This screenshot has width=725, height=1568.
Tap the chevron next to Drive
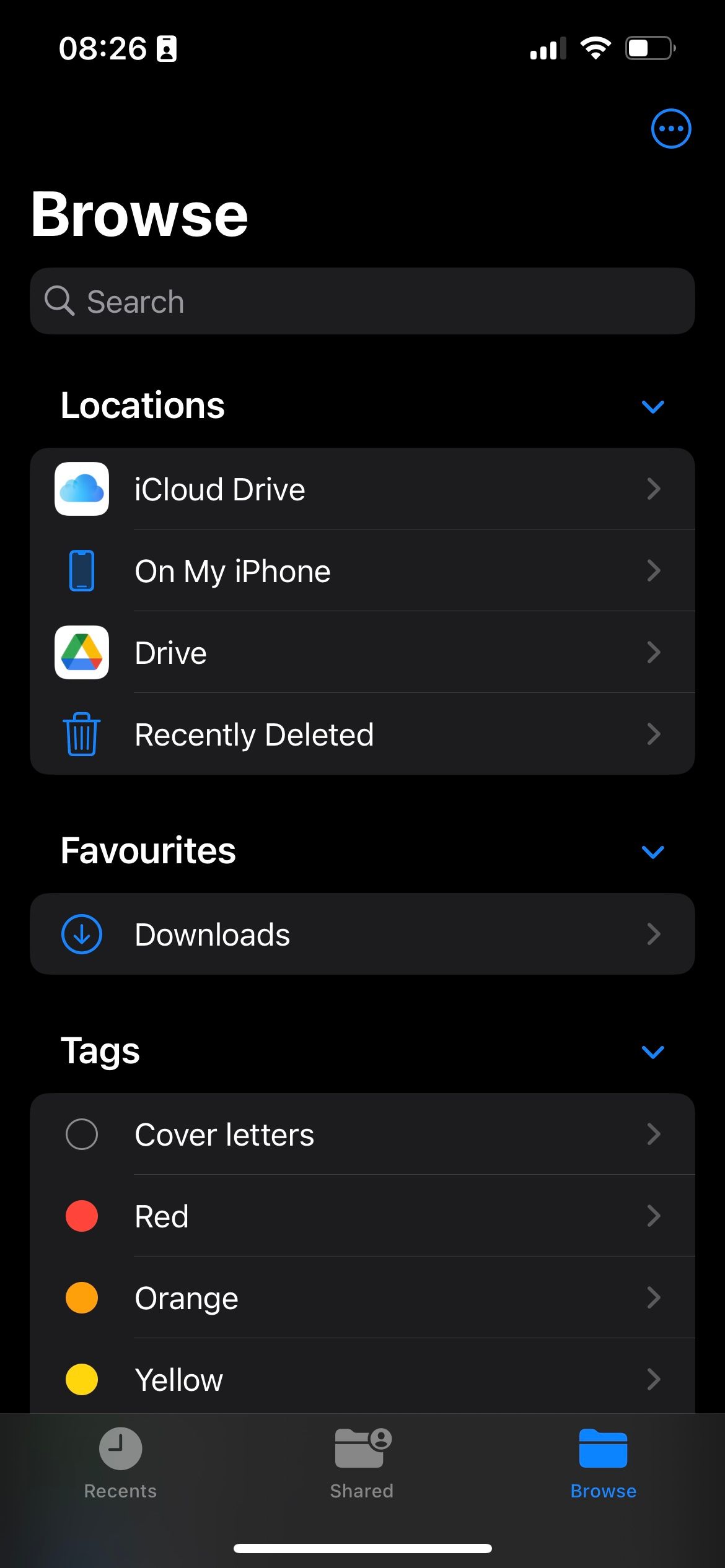click(x=654, y=652)
